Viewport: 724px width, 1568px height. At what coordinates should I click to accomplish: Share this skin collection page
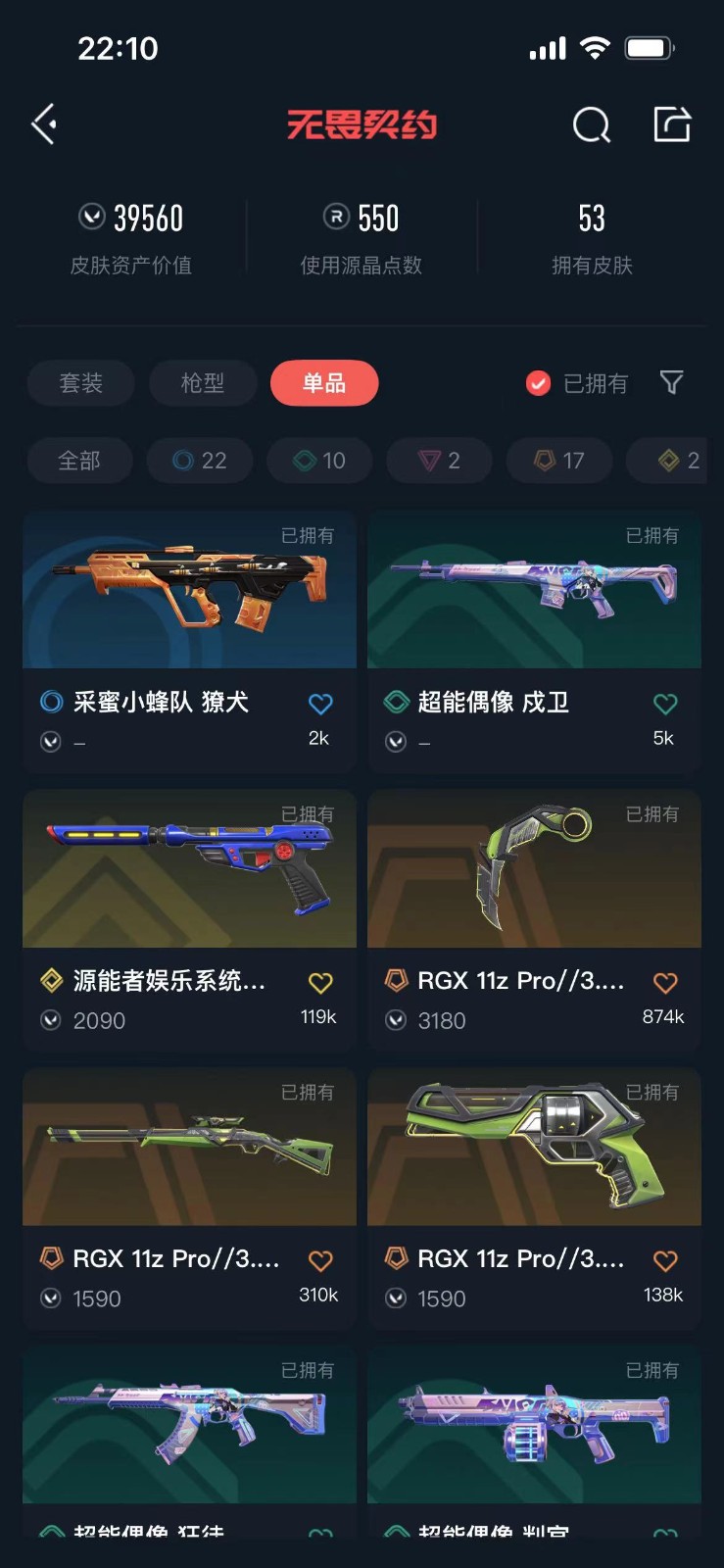click(672, 124)
